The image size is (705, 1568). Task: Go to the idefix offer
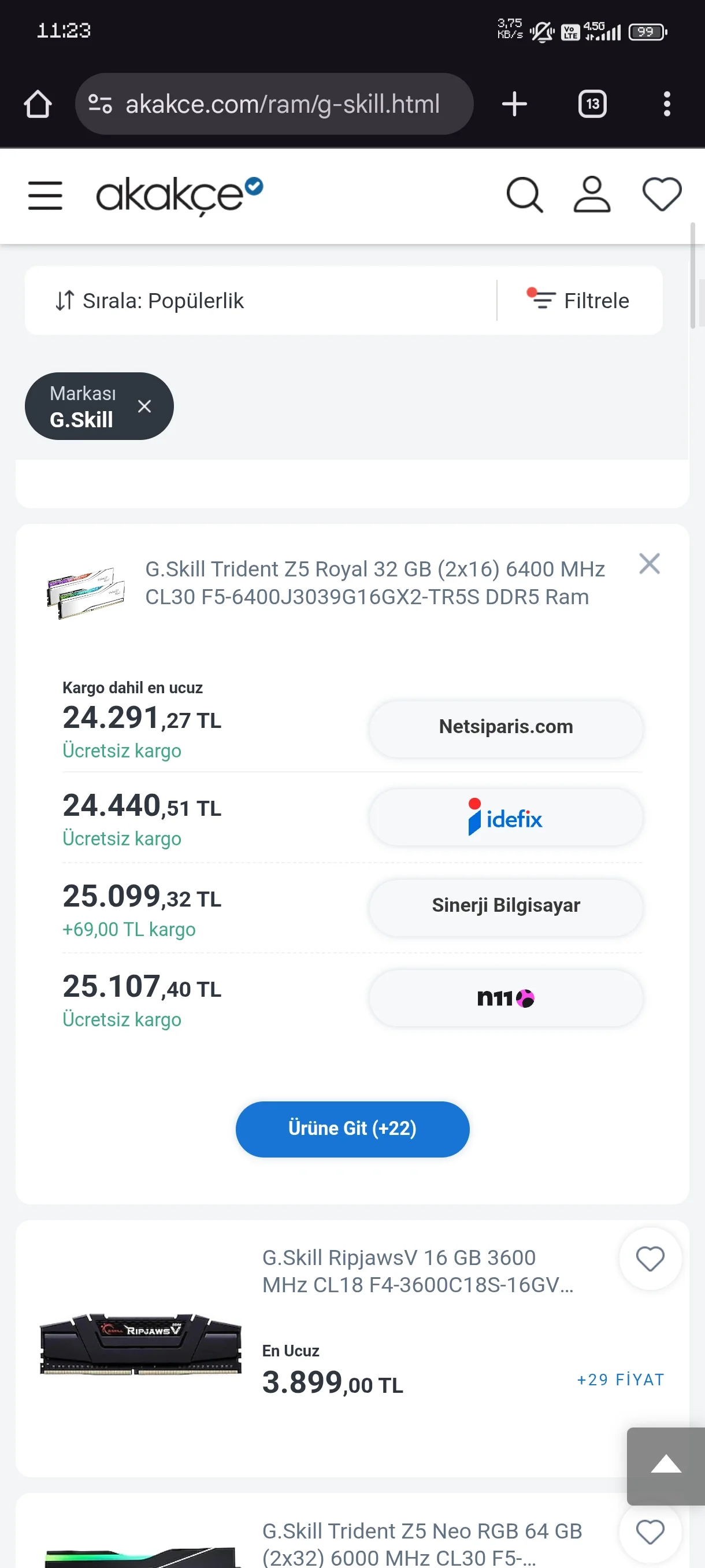tap(506, 818)
